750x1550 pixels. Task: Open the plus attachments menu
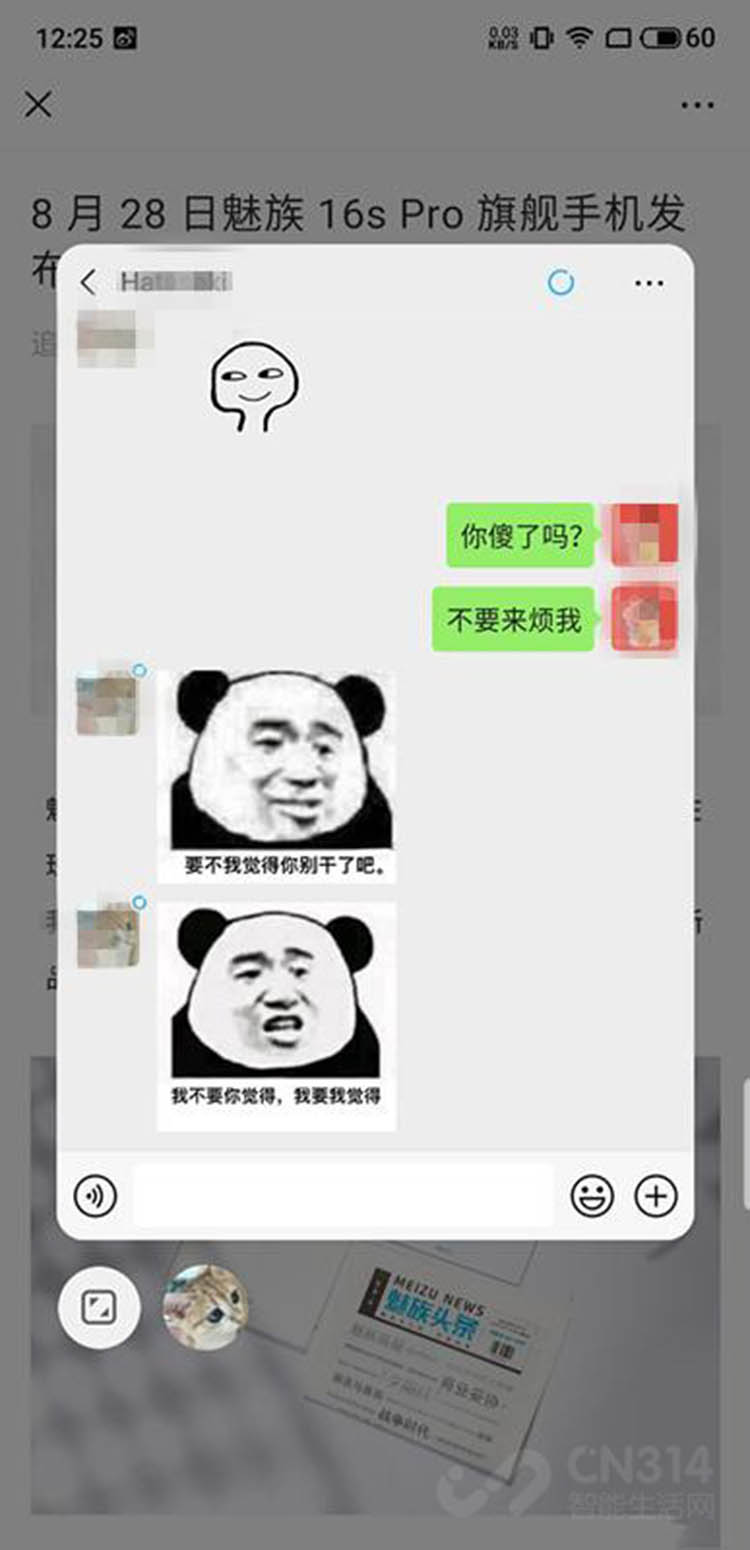[x=656, y=1196]
